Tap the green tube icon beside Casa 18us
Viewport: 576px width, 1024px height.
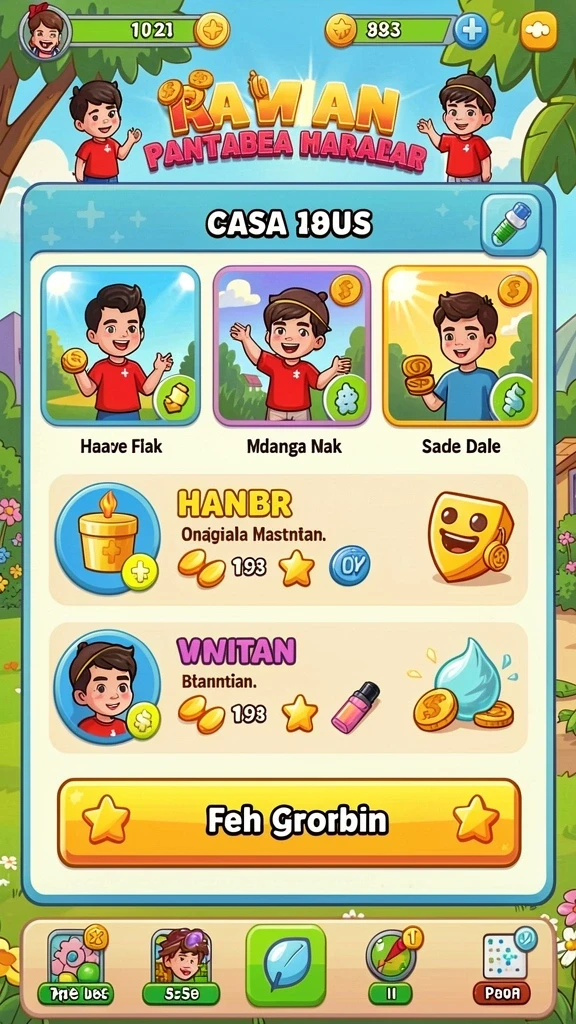[x=511, y=225]
